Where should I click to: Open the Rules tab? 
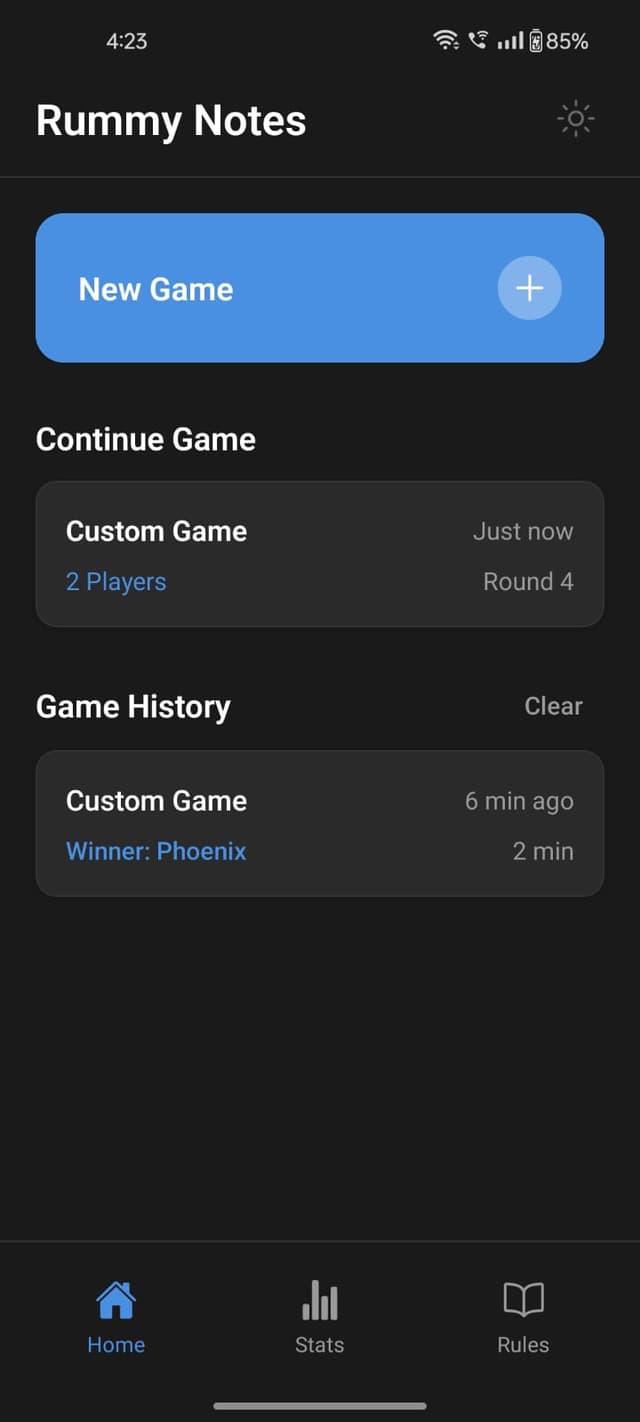523,1318
